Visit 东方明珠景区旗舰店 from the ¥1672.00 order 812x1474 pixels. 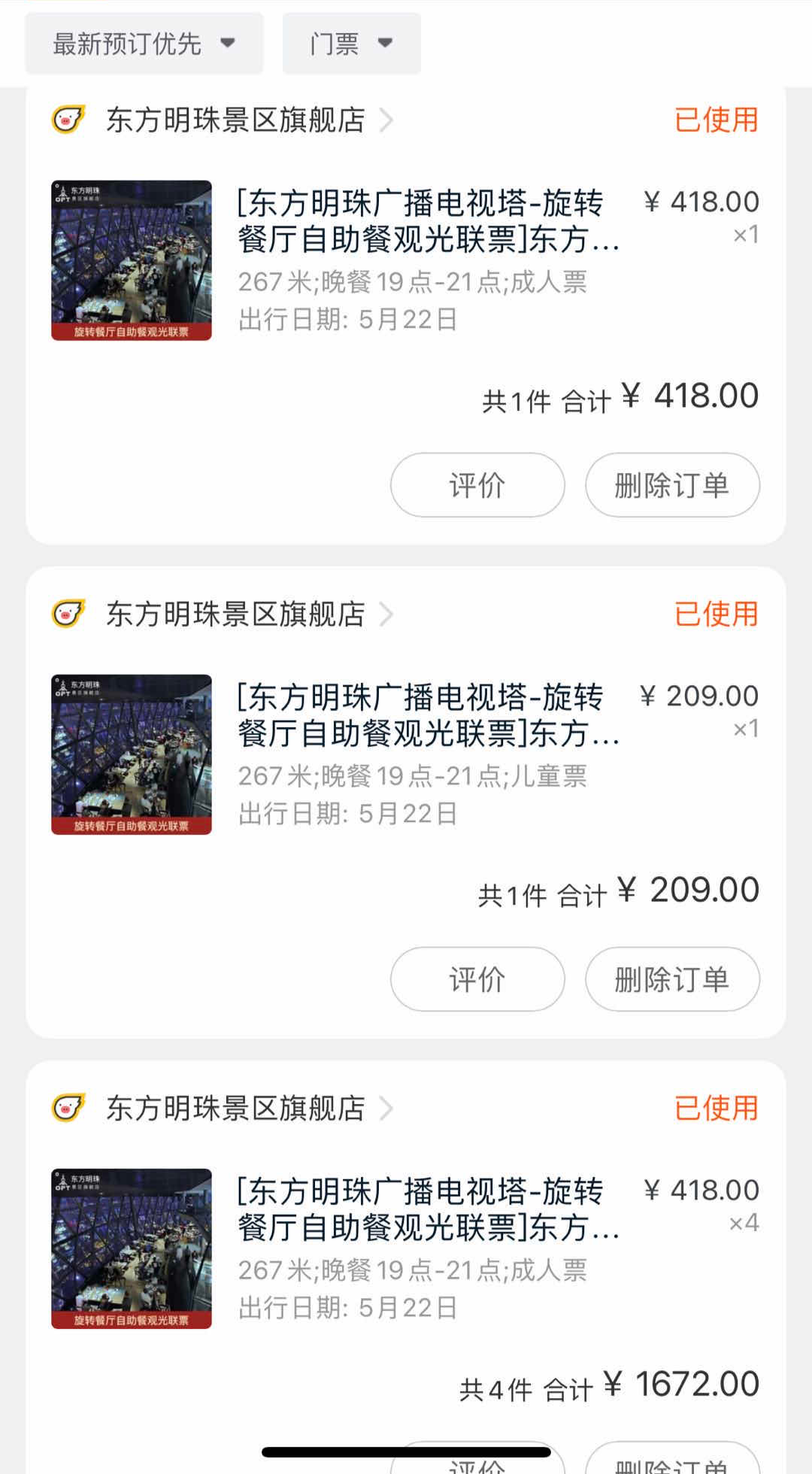click(x=236, y=1109)
